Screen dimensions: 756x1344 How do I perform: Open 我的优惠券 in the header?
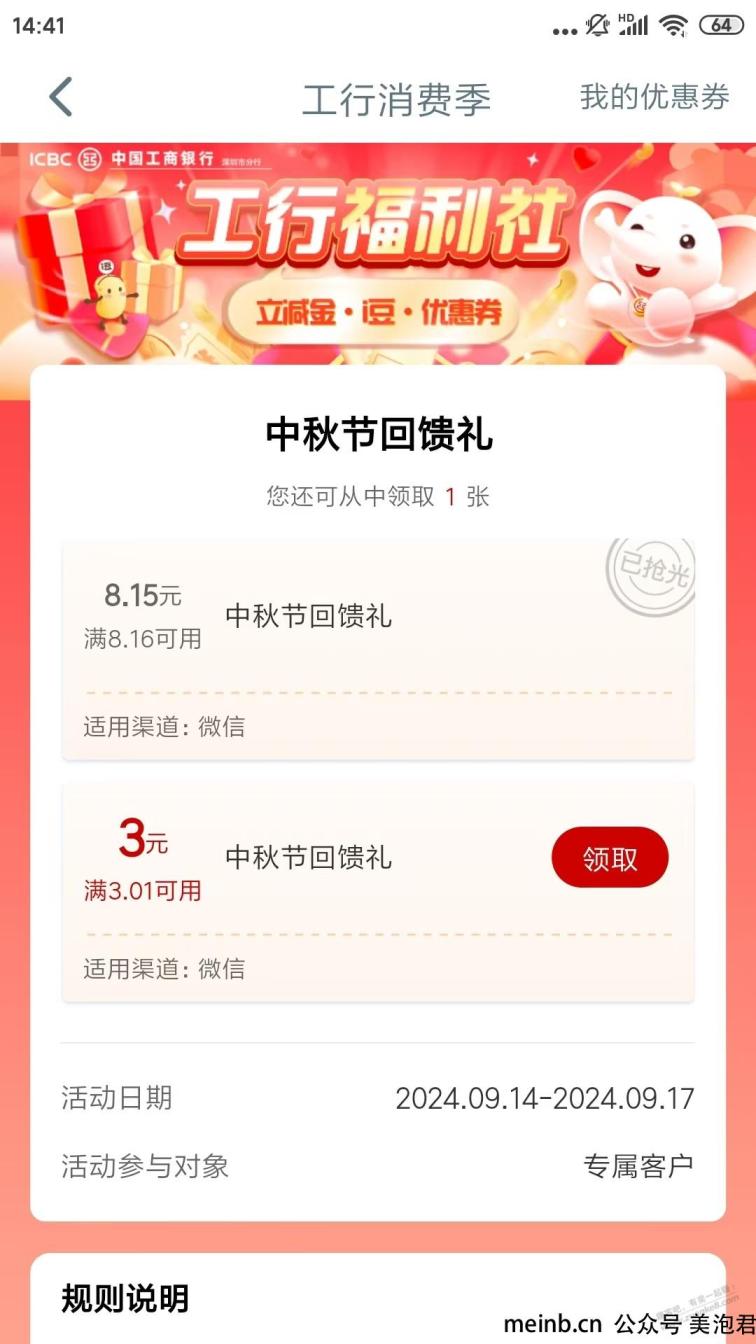coord(655,98)
